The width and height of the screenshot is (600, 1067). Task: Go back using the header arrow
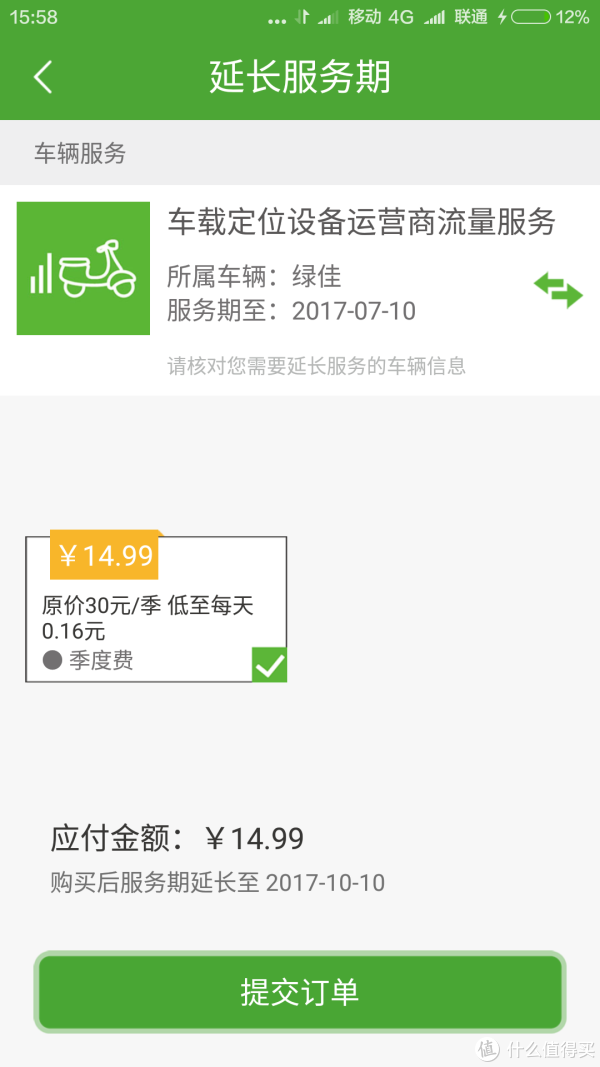(43, 77)
